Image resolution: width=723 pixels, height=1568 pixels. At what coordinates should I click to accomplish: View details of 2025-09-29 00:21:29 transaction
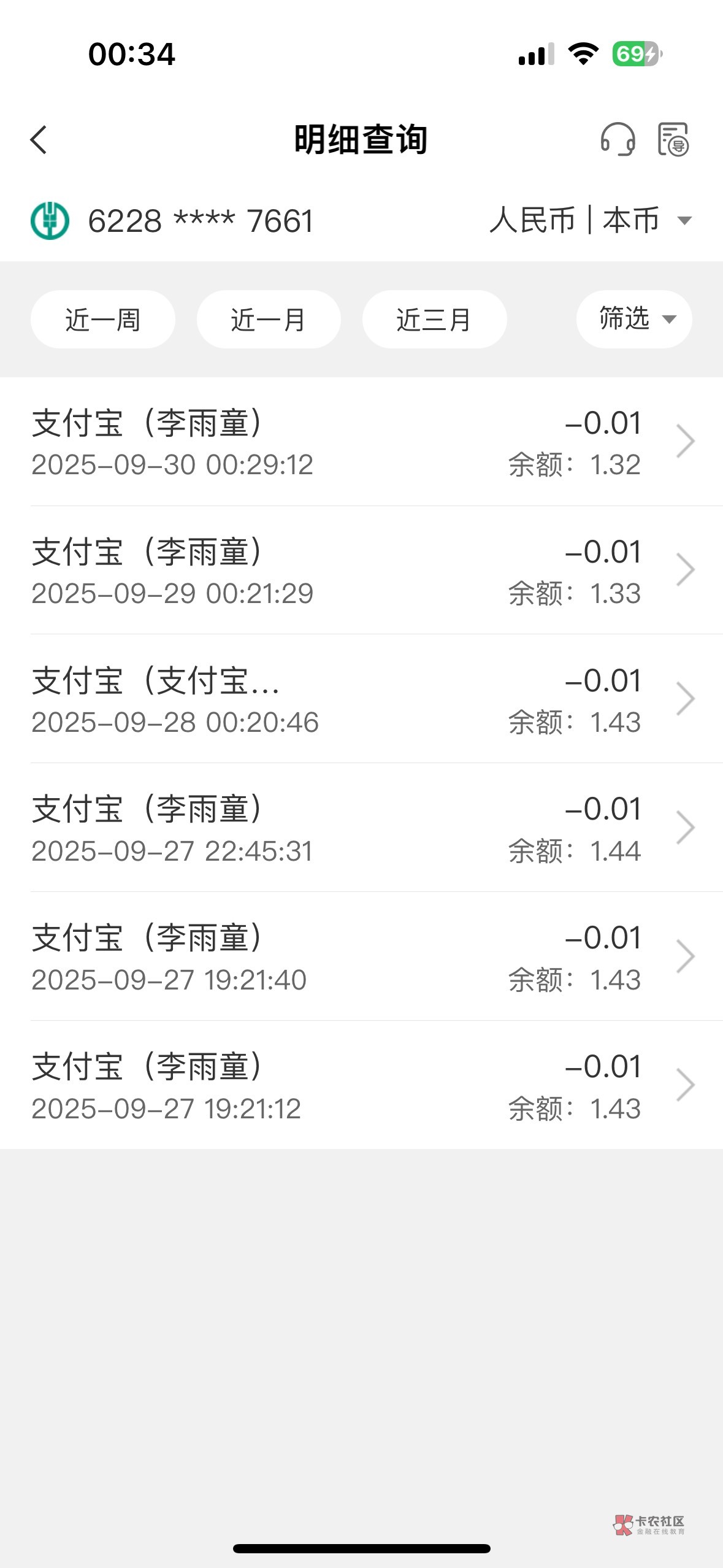click(361, 571)
